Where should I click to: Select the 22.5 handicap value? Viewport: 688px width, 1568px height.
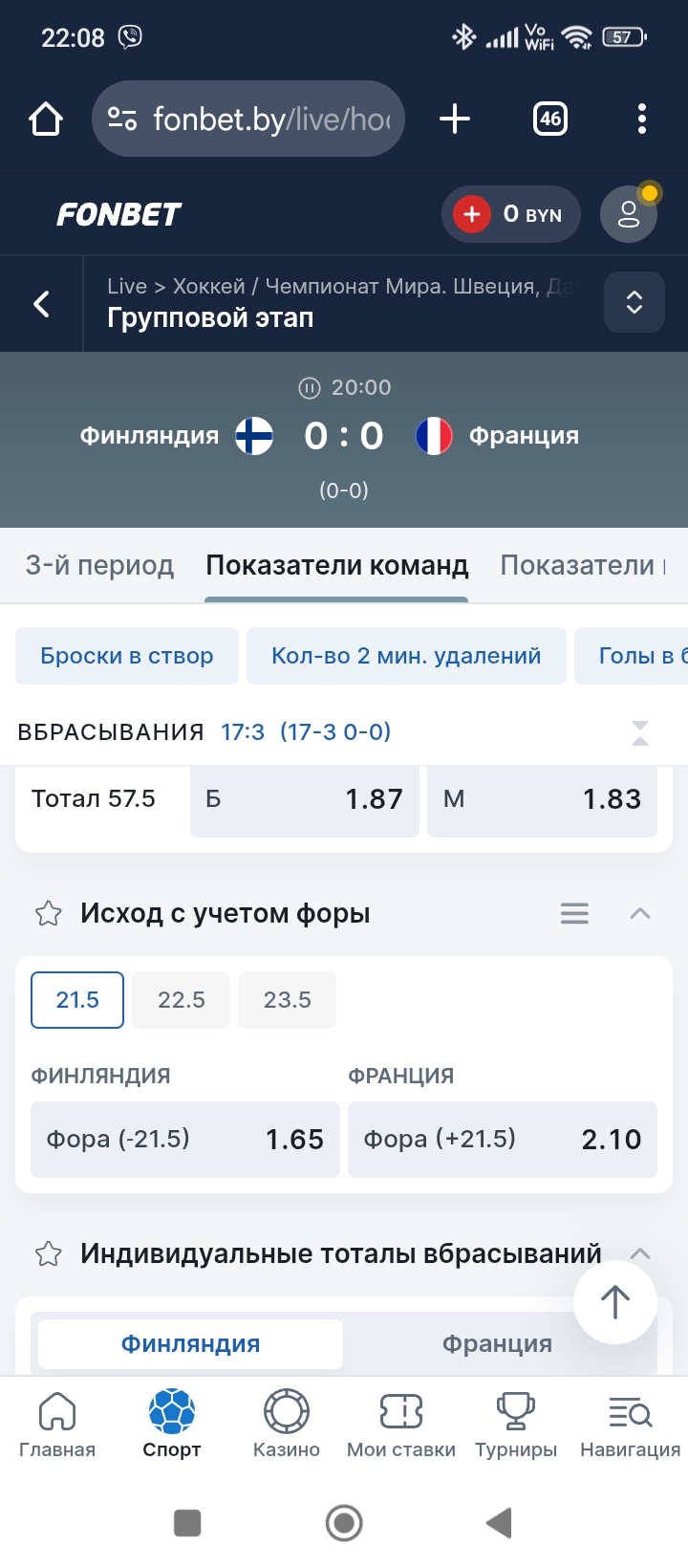tap(181, 999)
